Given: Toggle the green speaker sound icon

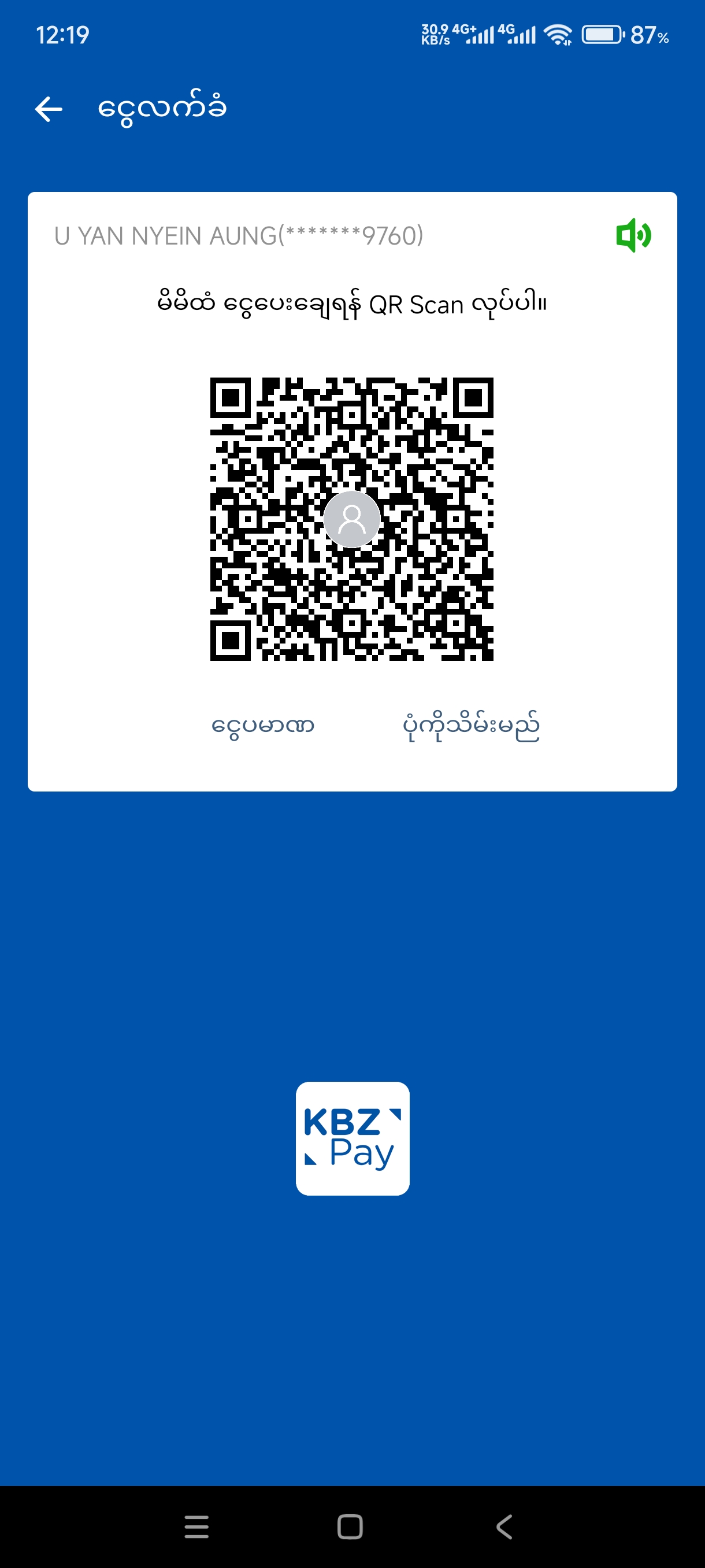Looking at the screenshot, I should [x=633, y=235].
